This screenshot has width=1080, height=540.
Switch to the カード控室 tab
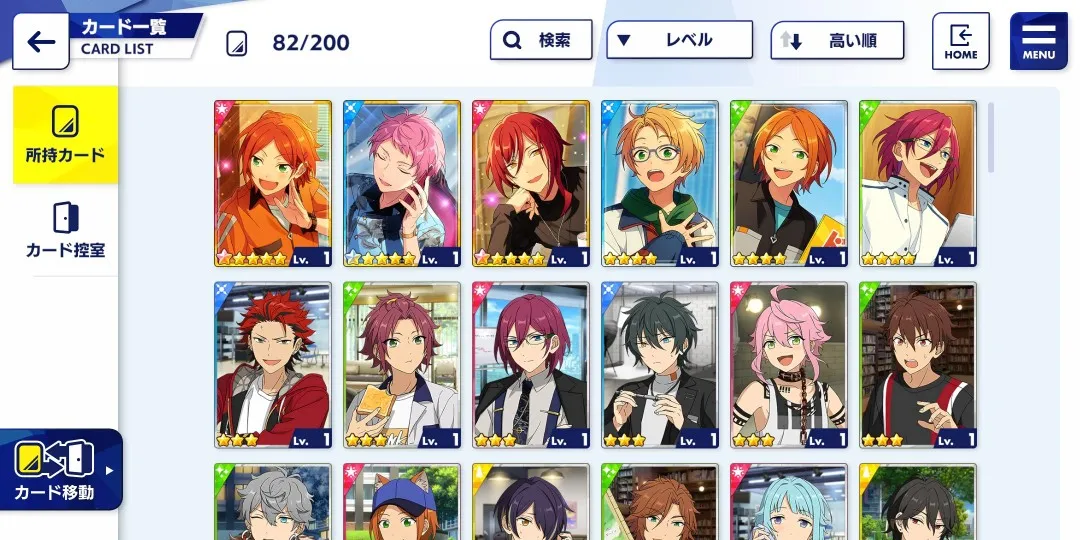tap(65, 230)
